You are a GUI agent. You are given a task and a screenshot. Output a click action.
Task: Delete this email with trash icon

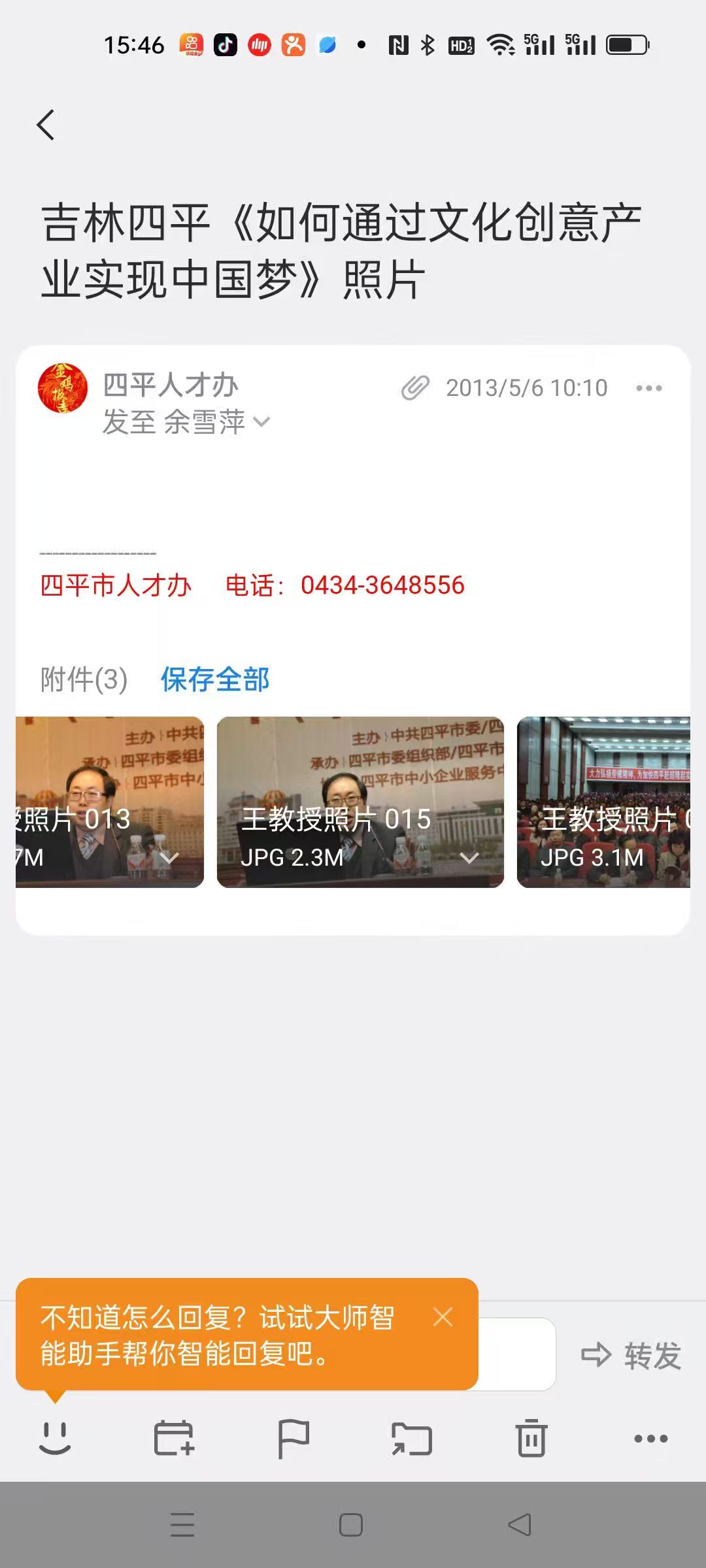point(531,1438)
